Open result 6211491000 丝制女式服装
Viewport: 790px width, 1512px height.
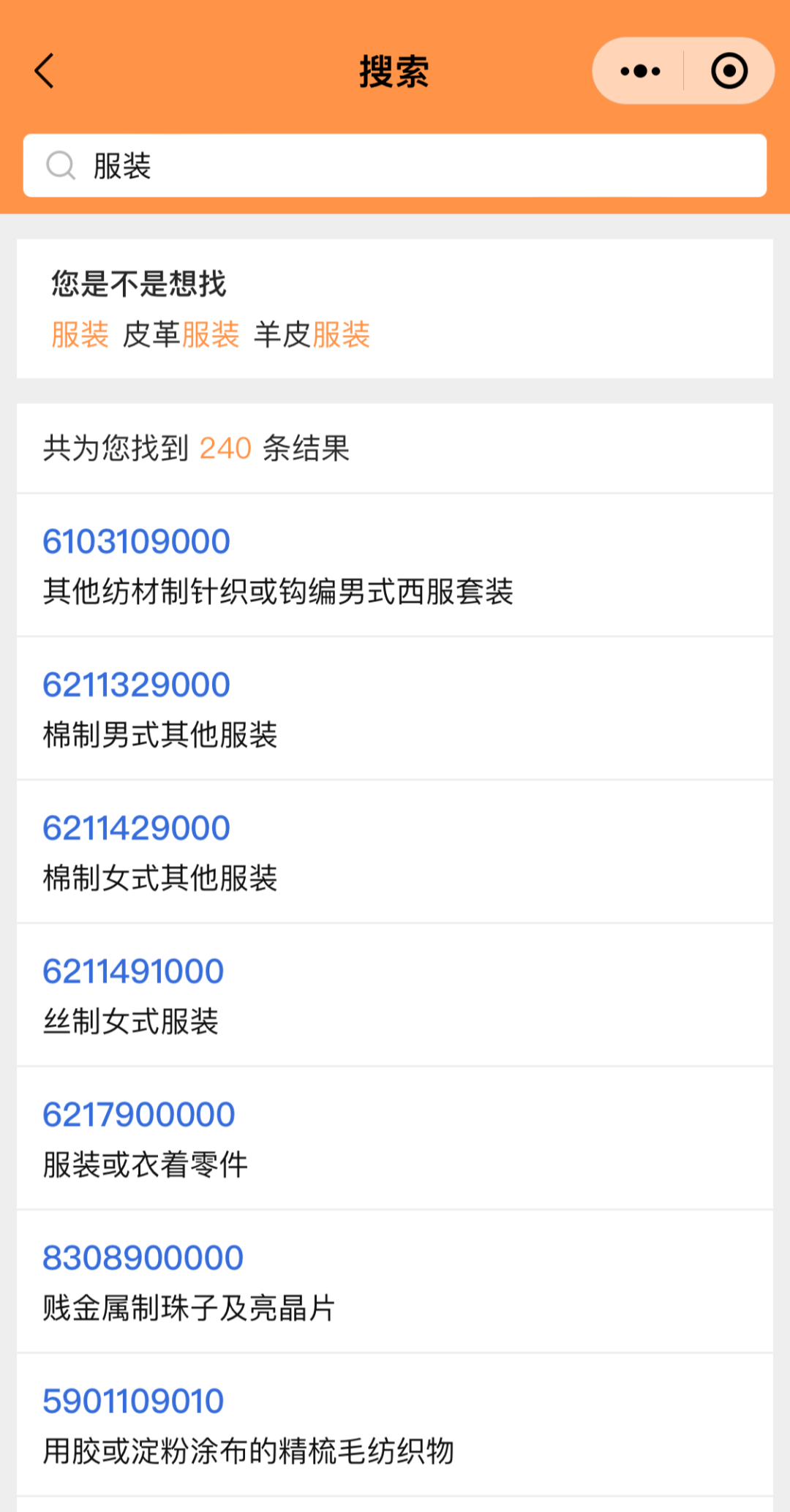click(x=395, y=996)
